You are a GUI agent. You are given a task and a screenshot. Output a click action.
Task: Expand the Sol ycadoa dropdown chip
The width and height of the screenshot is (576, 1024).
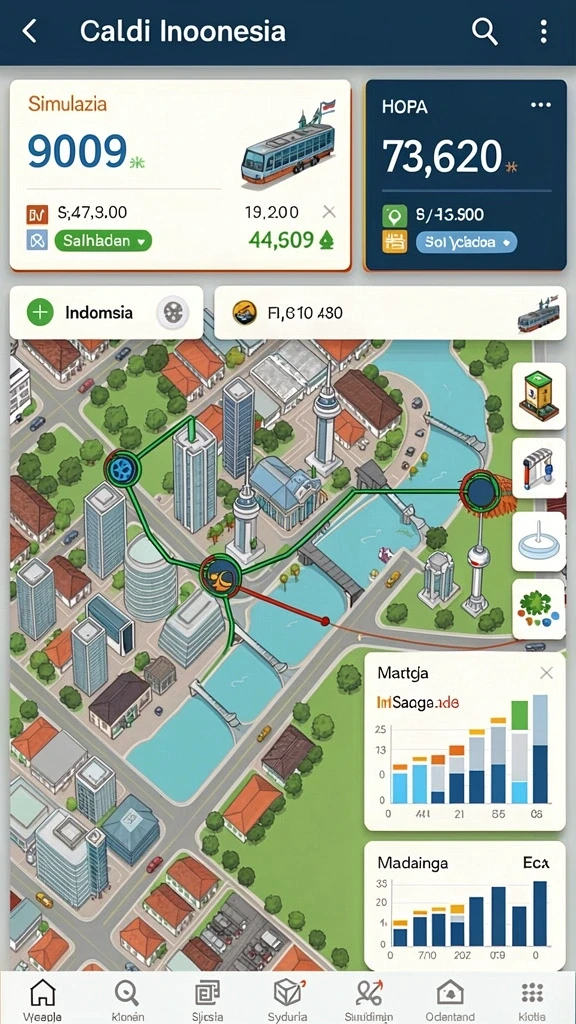[x=466, y=242]
